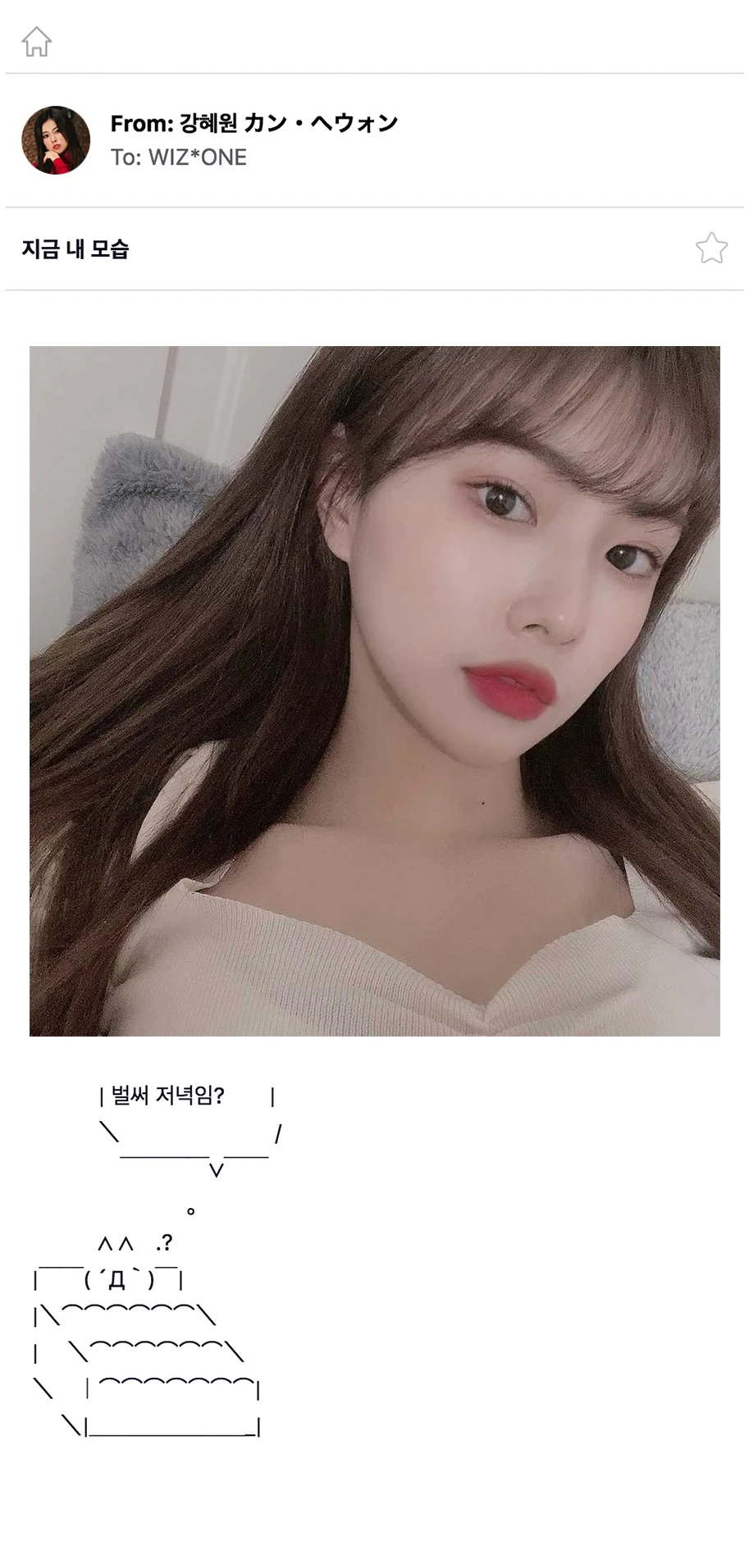Screen dimensions: 749x1568
Task: Open the sender's profile picture
Action: 56,140
